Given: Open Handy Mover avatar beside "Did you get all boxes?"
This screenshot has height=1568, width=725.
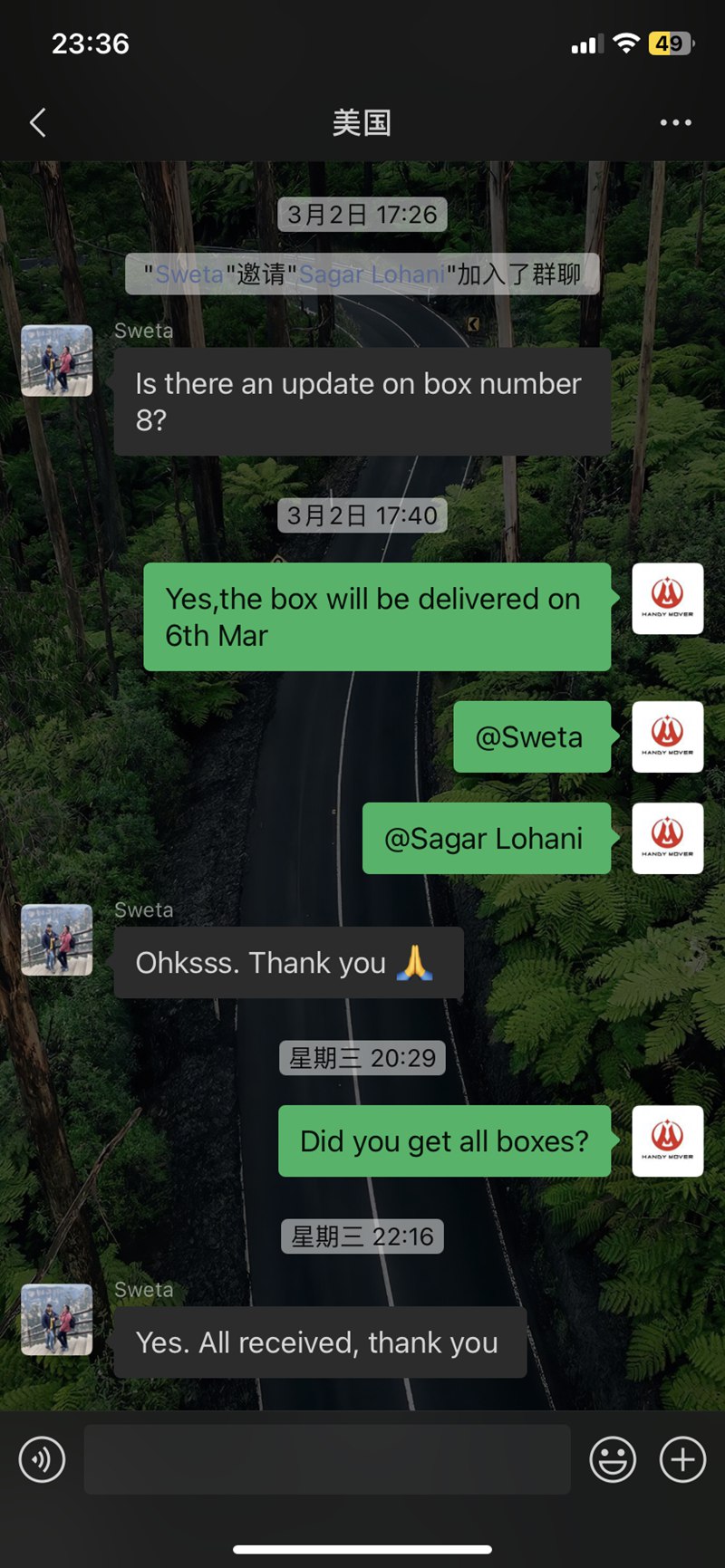Looking at the screenshot, I should click(x=667, y=1140).
